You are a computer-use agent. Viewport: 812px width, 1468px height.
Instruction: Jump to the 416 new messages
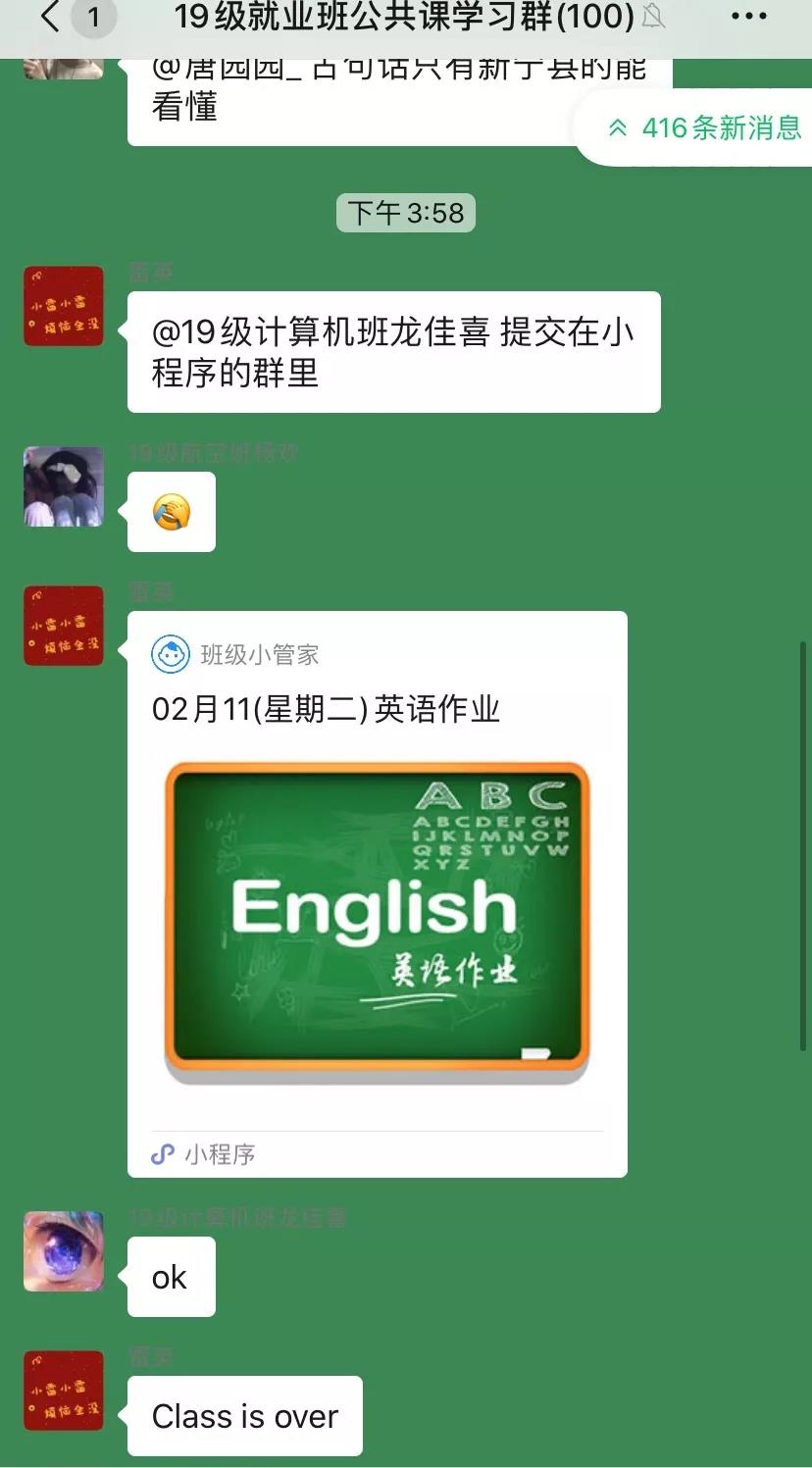coord(704,127)
